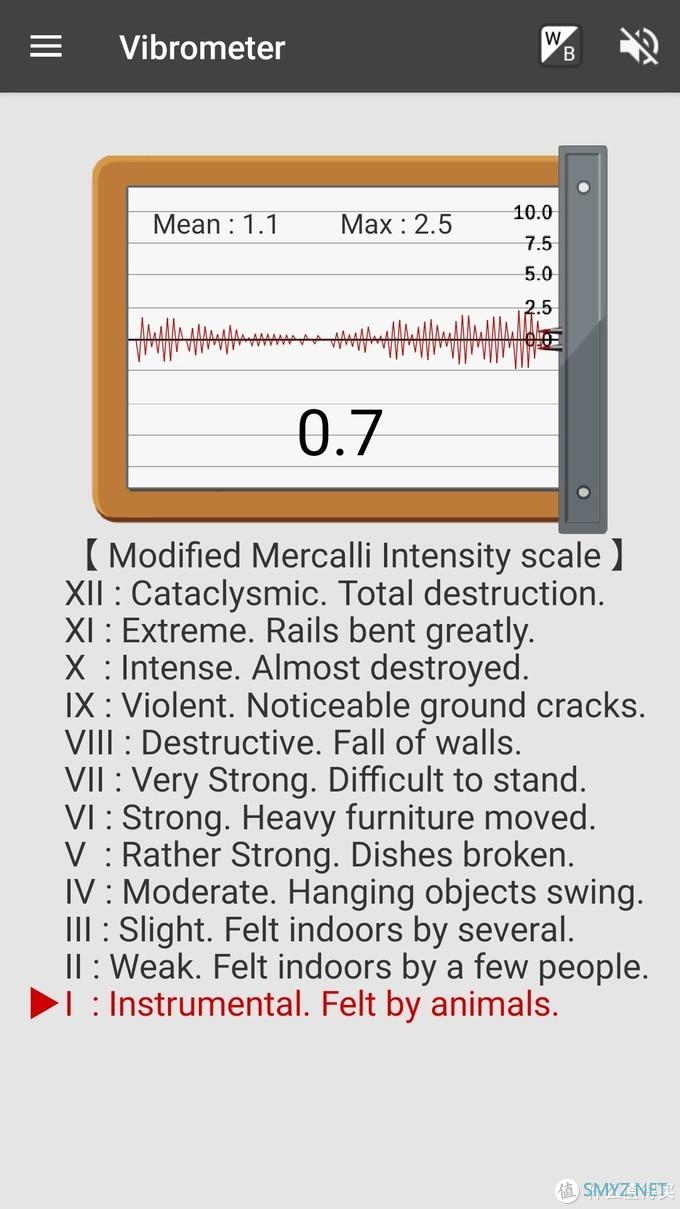This screenshot has height=1209, width=680.
Task: Tap the WB background color icon
Action: click(x=560, y=46)
